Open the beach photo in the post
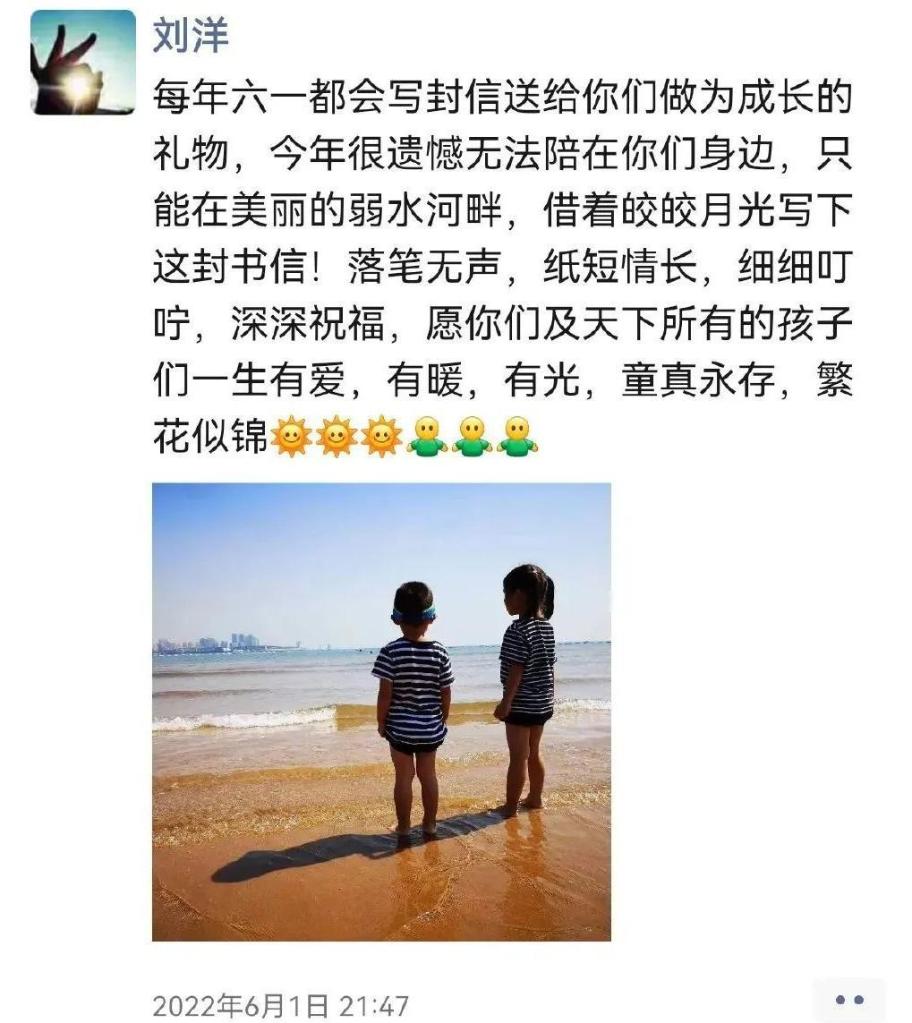Screen dimensions: 912x1023 click(x=381, y=711)
